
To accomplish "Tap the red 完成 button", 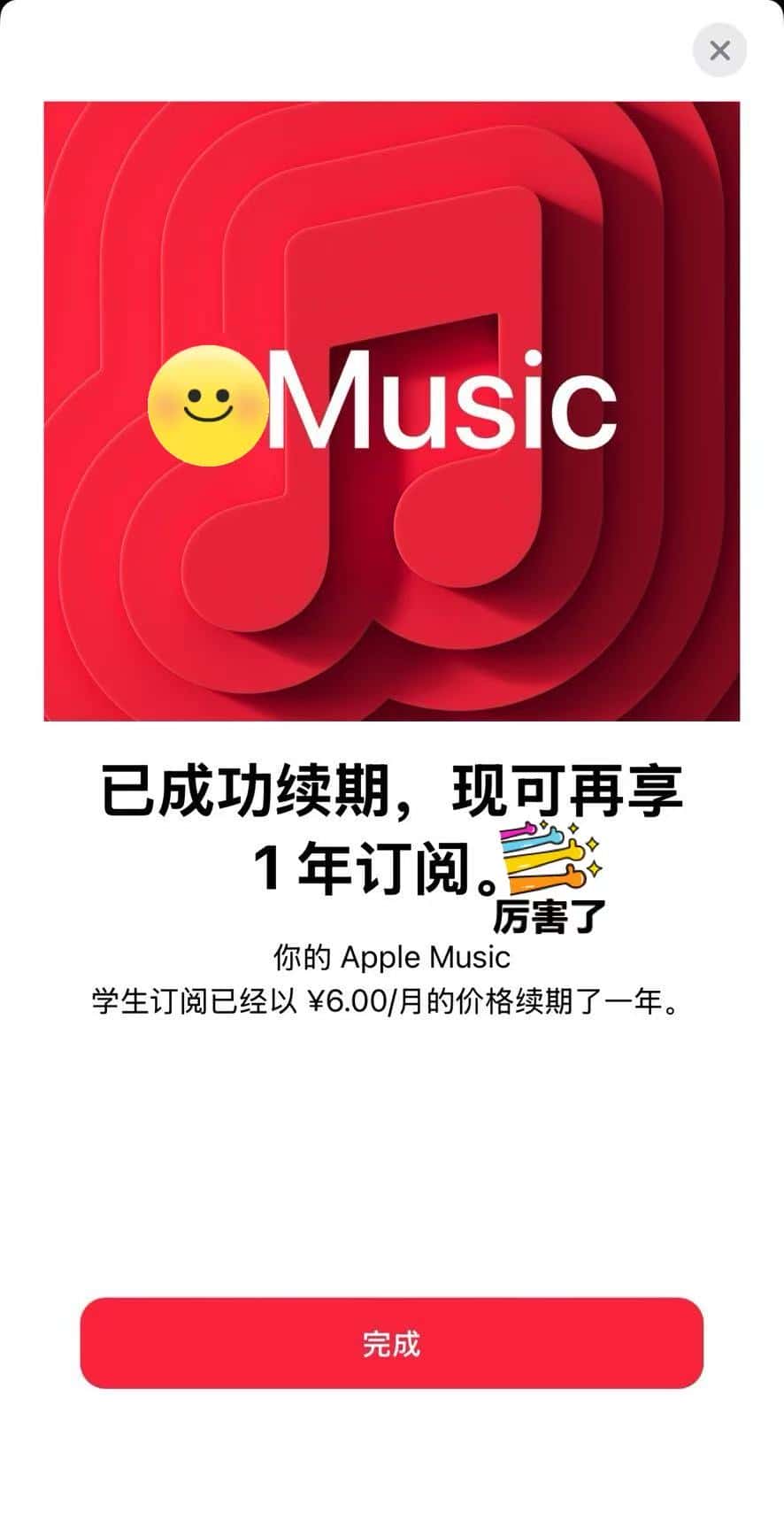I will pos(391,1343).
